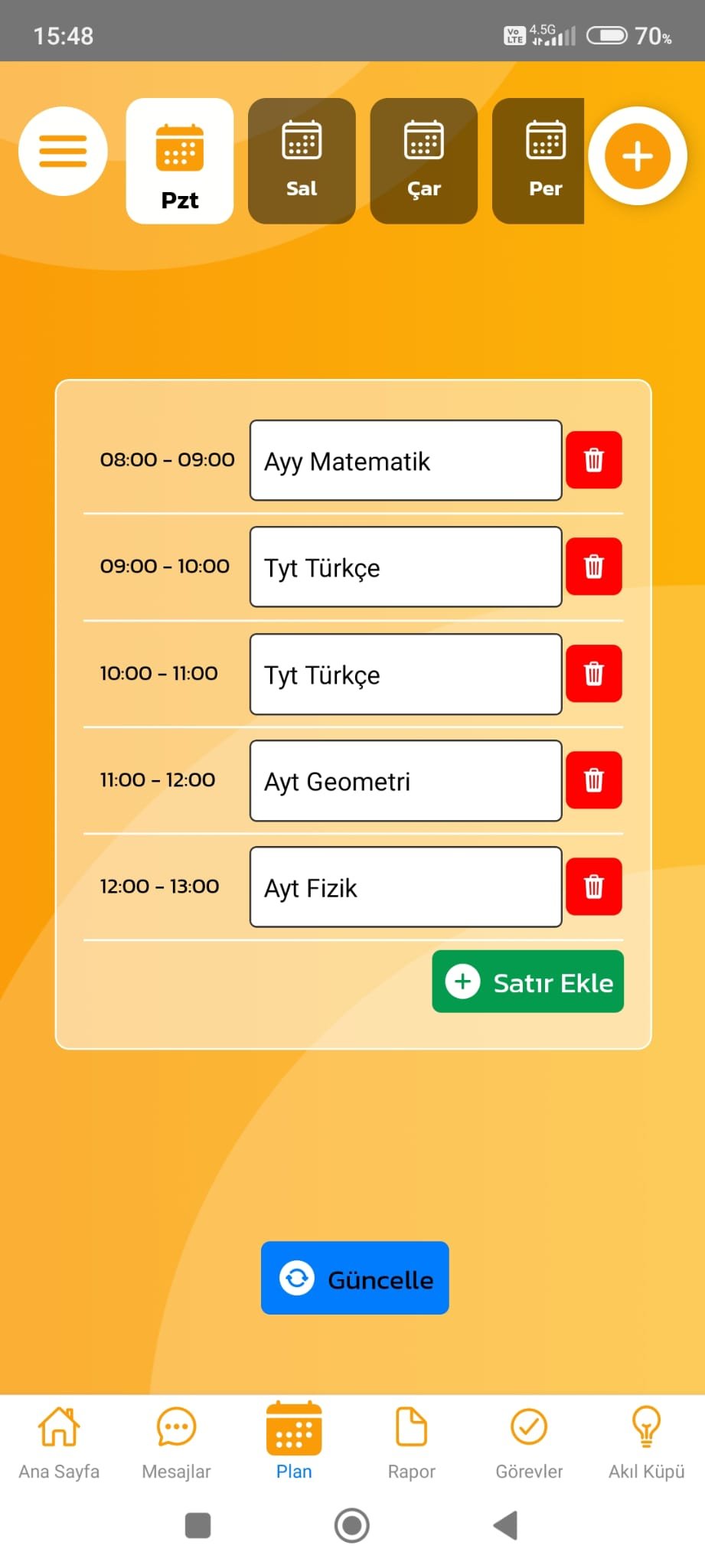This screenshot has height=1568, width=705.
Task: Switch to the Görevler tab
Action: [x=529, y=1442]
